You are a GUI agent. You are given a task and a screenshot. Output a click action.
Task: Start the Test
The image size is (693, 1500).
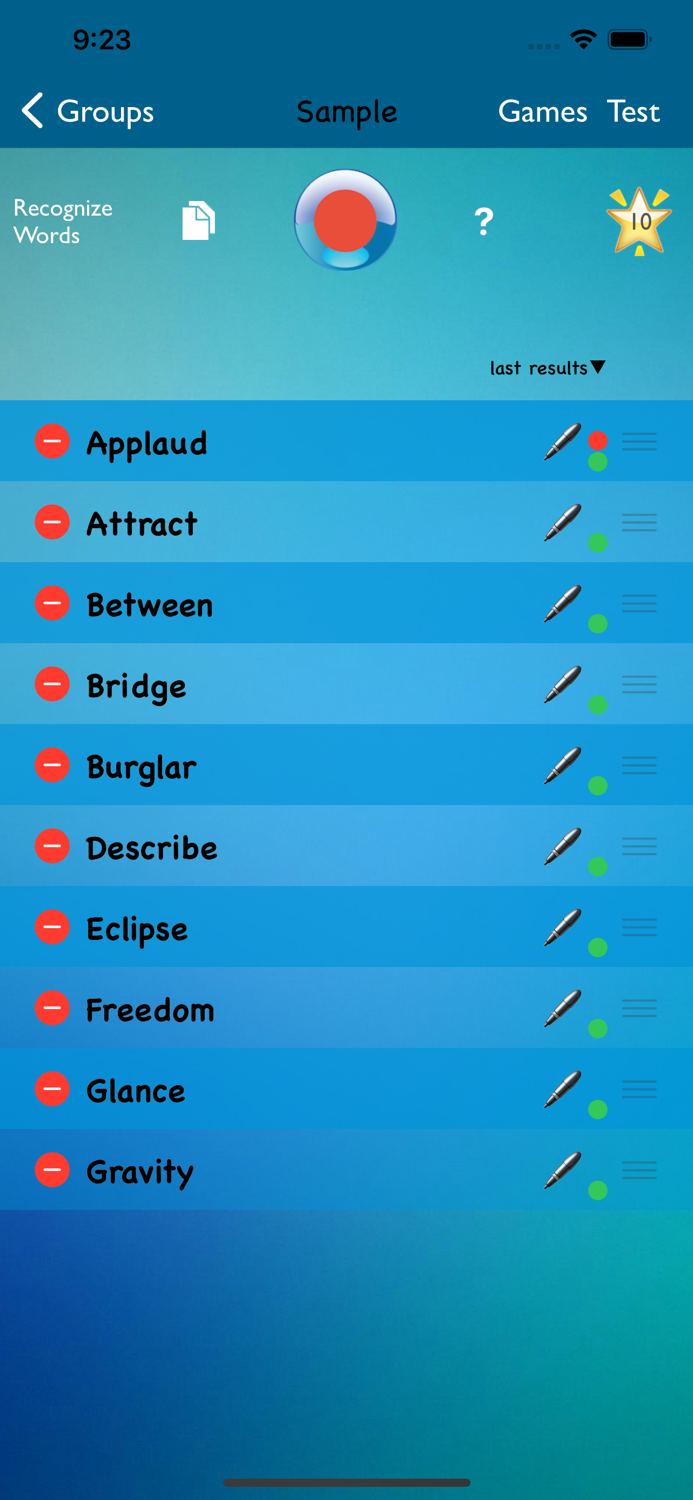[x=633, y=111]
